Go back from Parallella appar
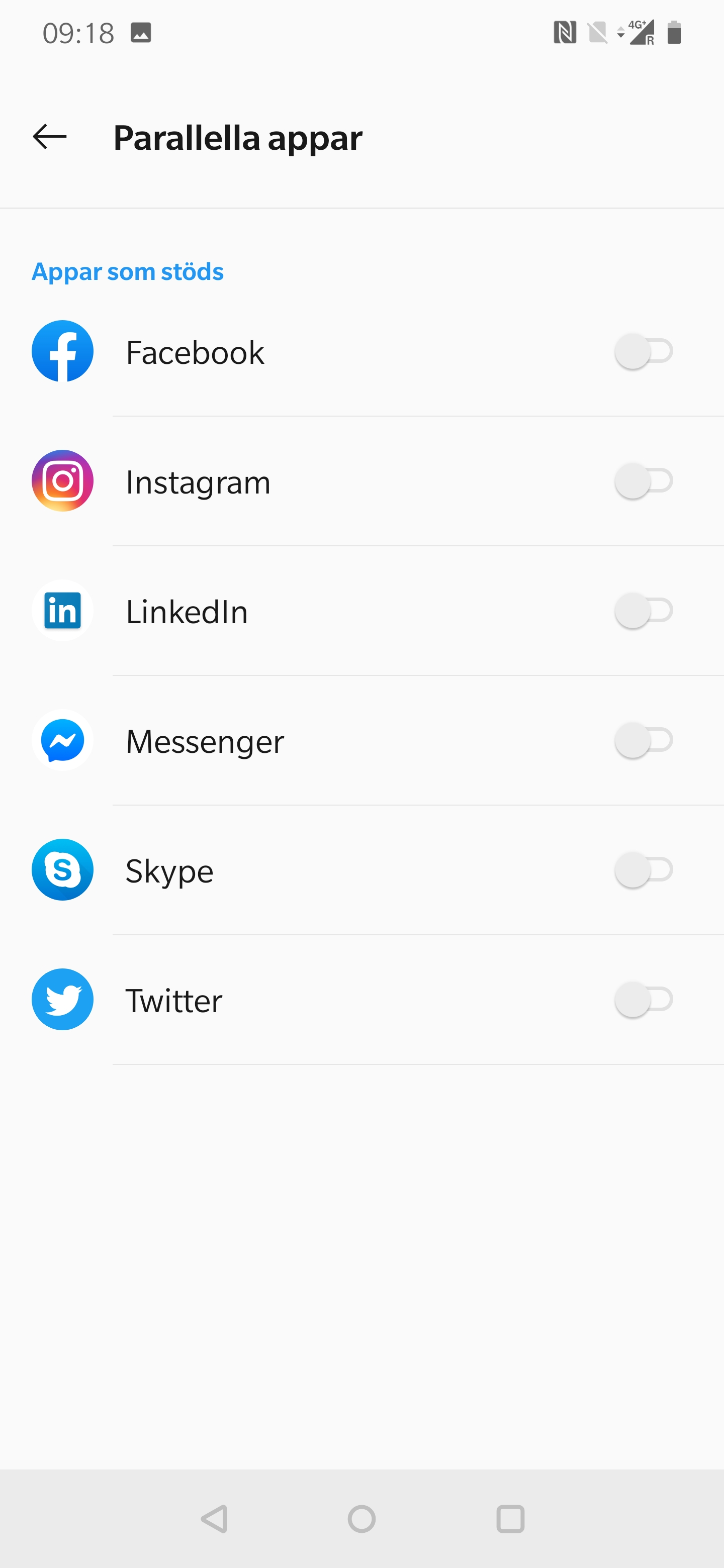The height and width of the screenshot is (1568, 724). [50, 136]
